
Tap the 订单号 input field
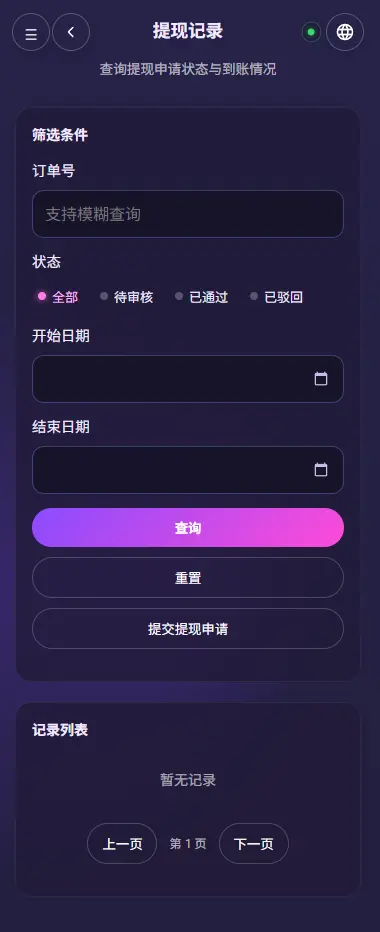[188, 214]
